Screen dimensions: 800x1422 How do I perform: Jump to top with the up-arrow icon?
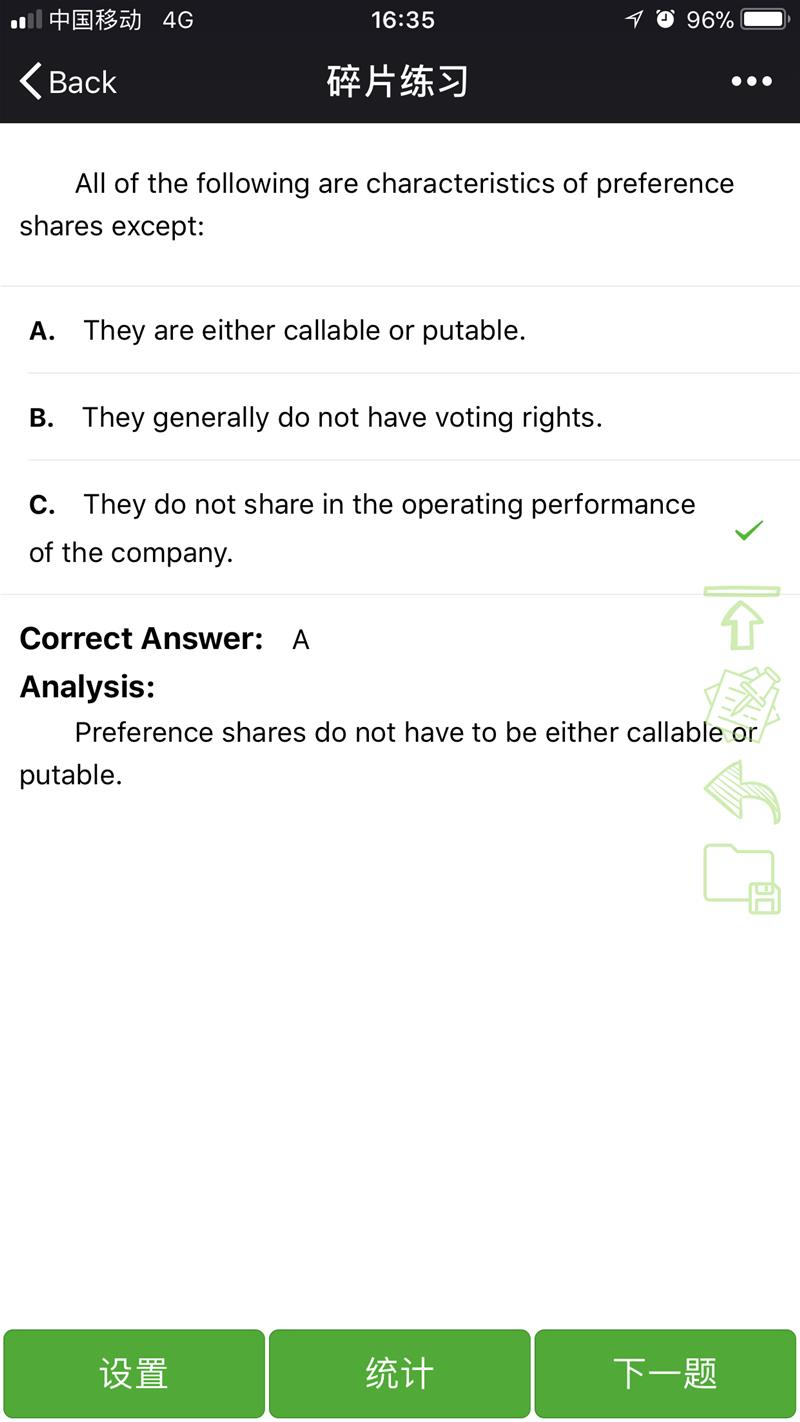click(x=741, y=619)
